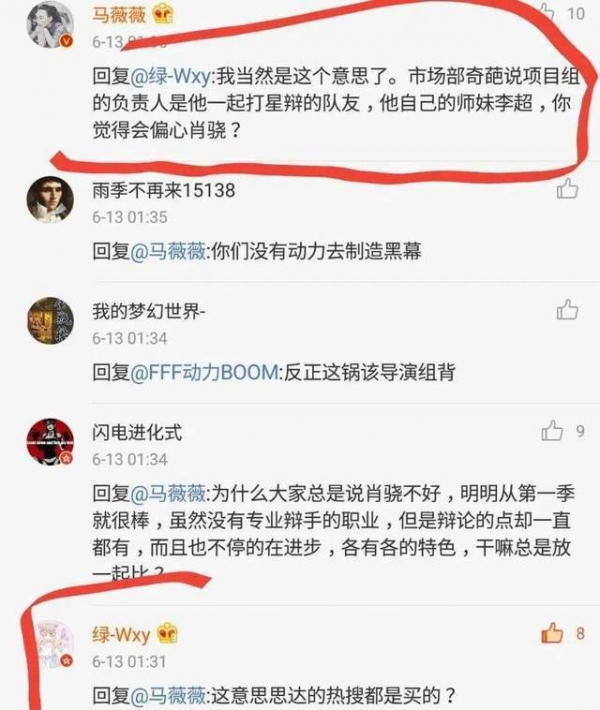Like 闪电进化式's comment

[x=552, y=431]
